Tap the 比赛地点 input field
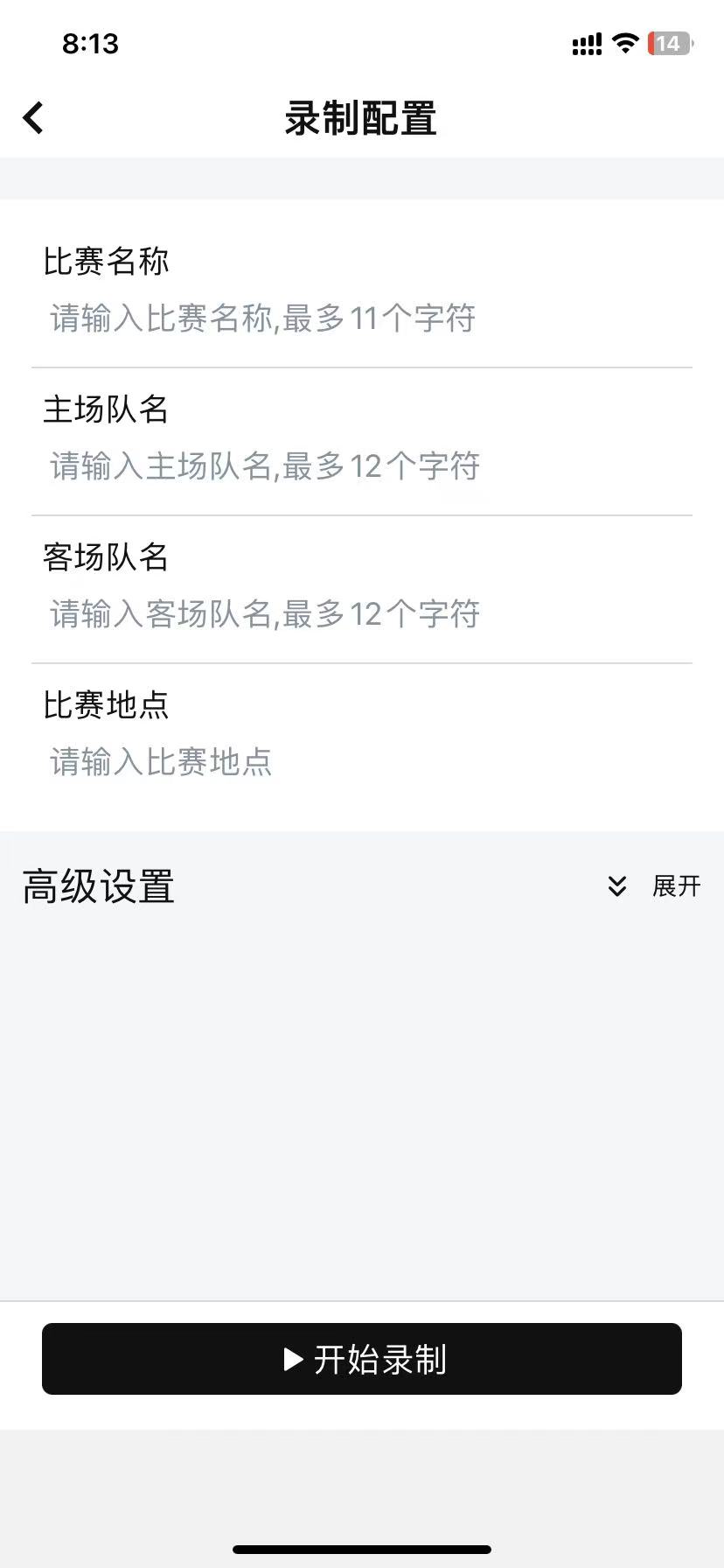The width and height of the screenshot is (724, 1568). point(159,762)
